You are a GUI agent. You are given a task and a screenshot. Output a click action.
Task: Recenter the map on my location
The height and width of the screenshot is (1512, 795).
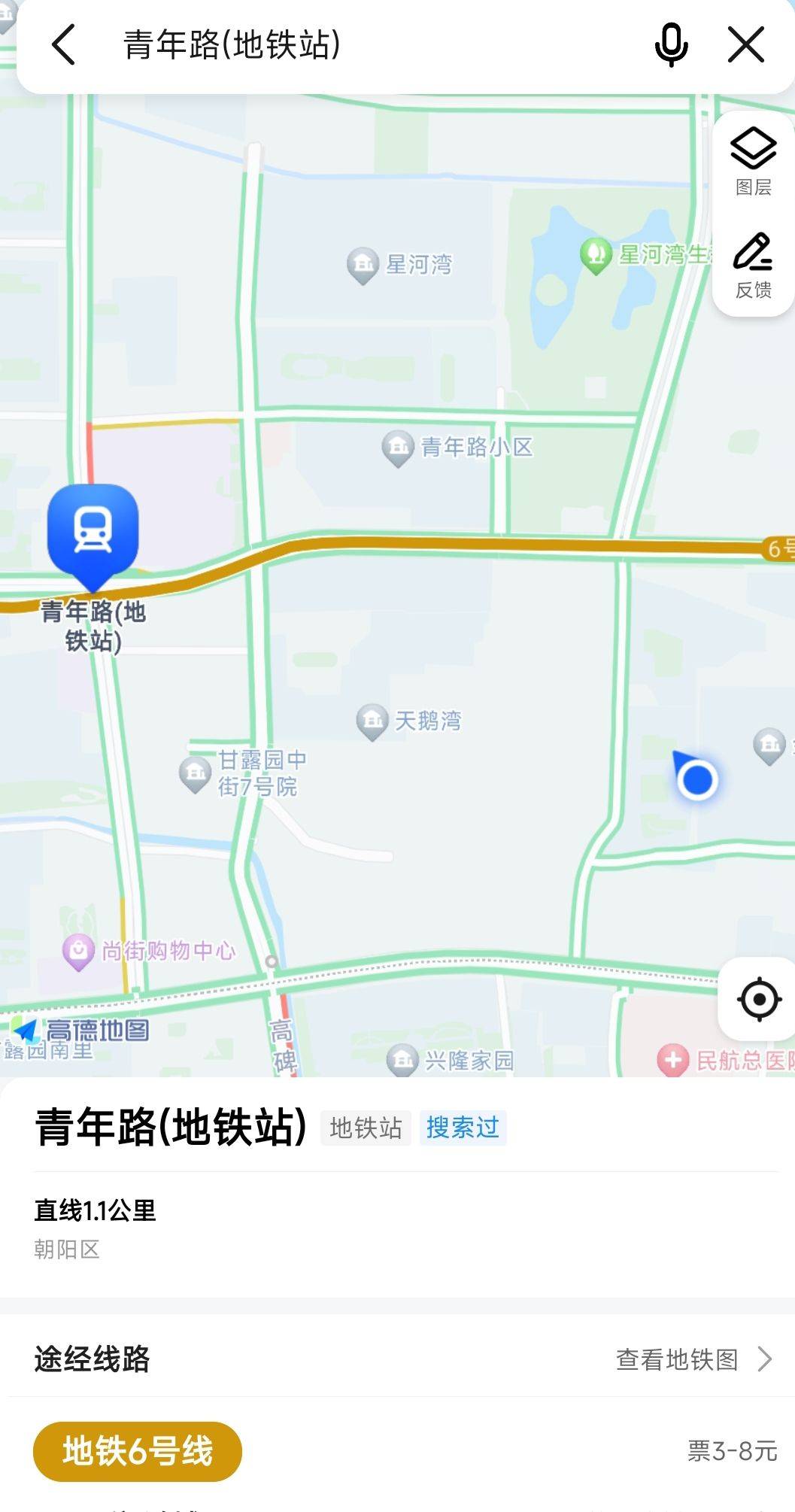[x=759, y=999]
